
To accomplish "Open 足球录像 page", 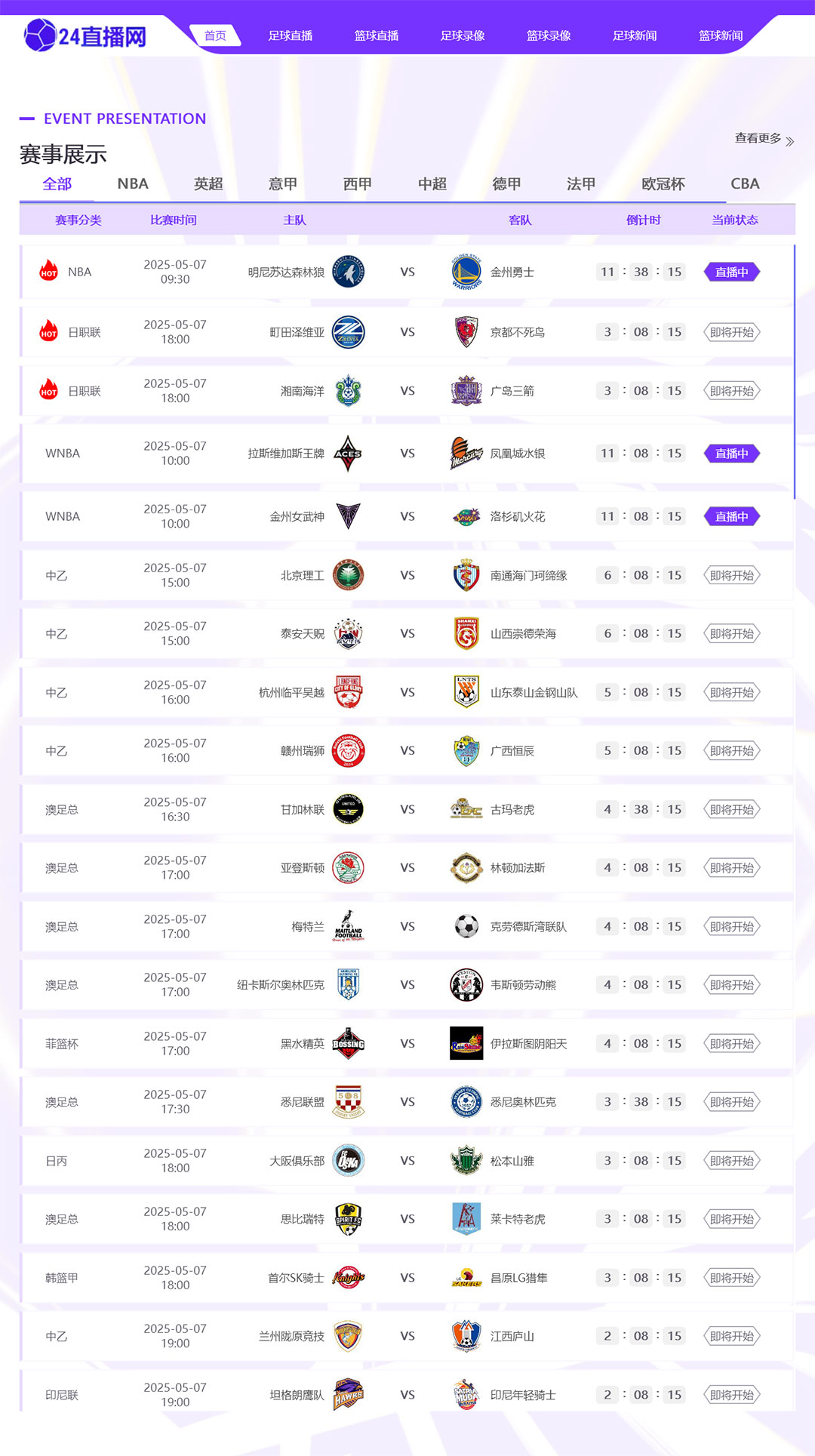I will tap(463, 35).
